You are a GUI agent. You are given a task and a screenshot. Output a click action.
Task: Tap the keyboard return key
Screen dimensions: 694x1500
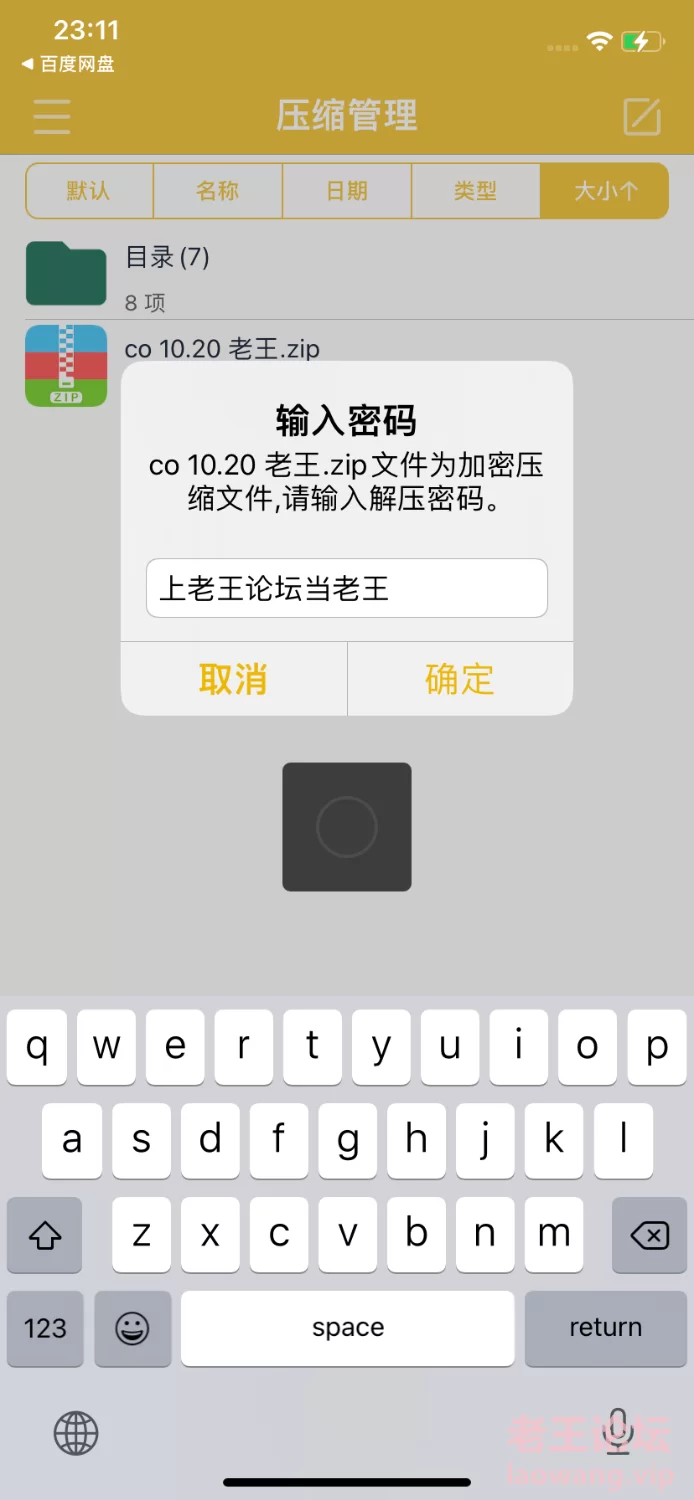(x=606, y=1328)
